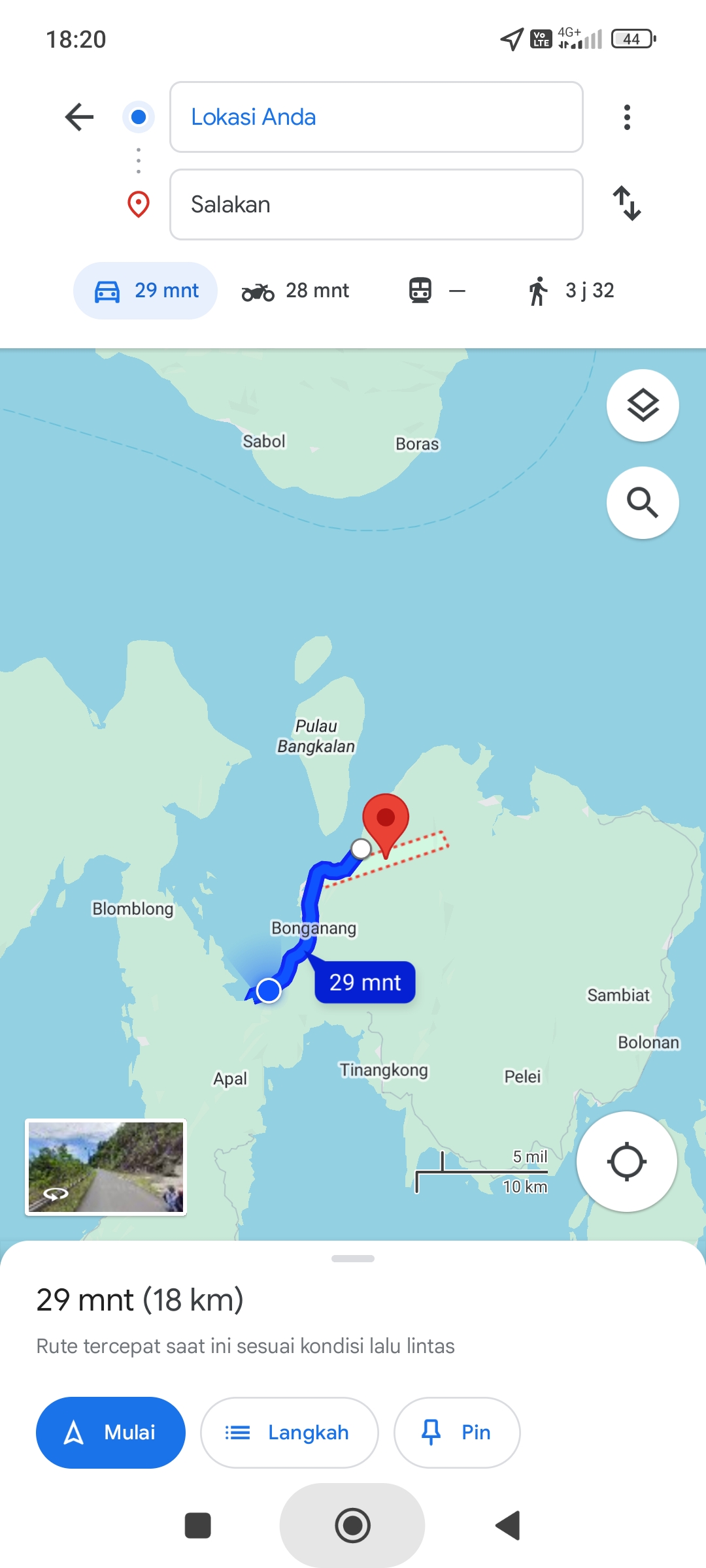This screenshot has width=706, height=1568.
Task: Edit the Lokasi Anda starting point field
Action: point(376,117)
